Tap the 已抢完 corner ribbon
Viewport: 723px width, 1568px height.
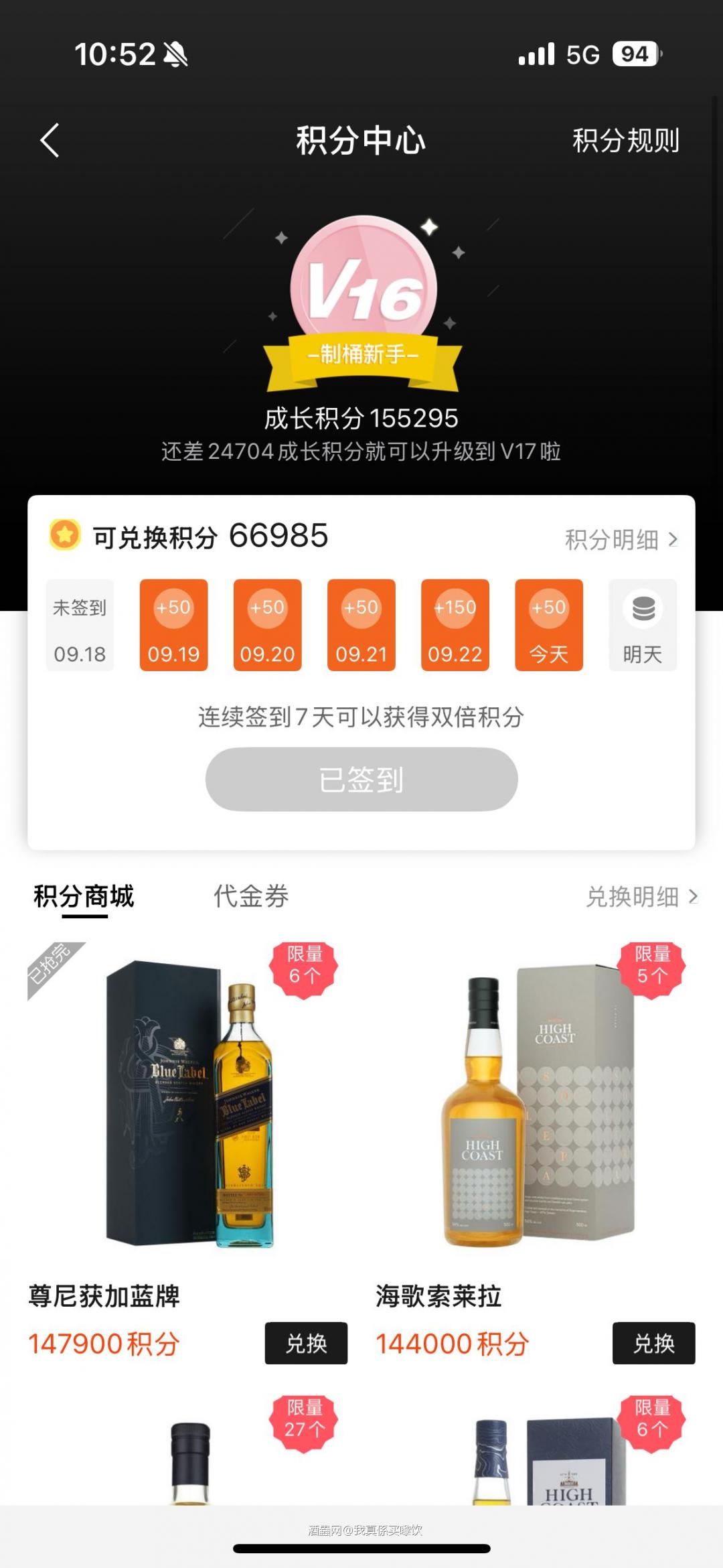point(52,965)
